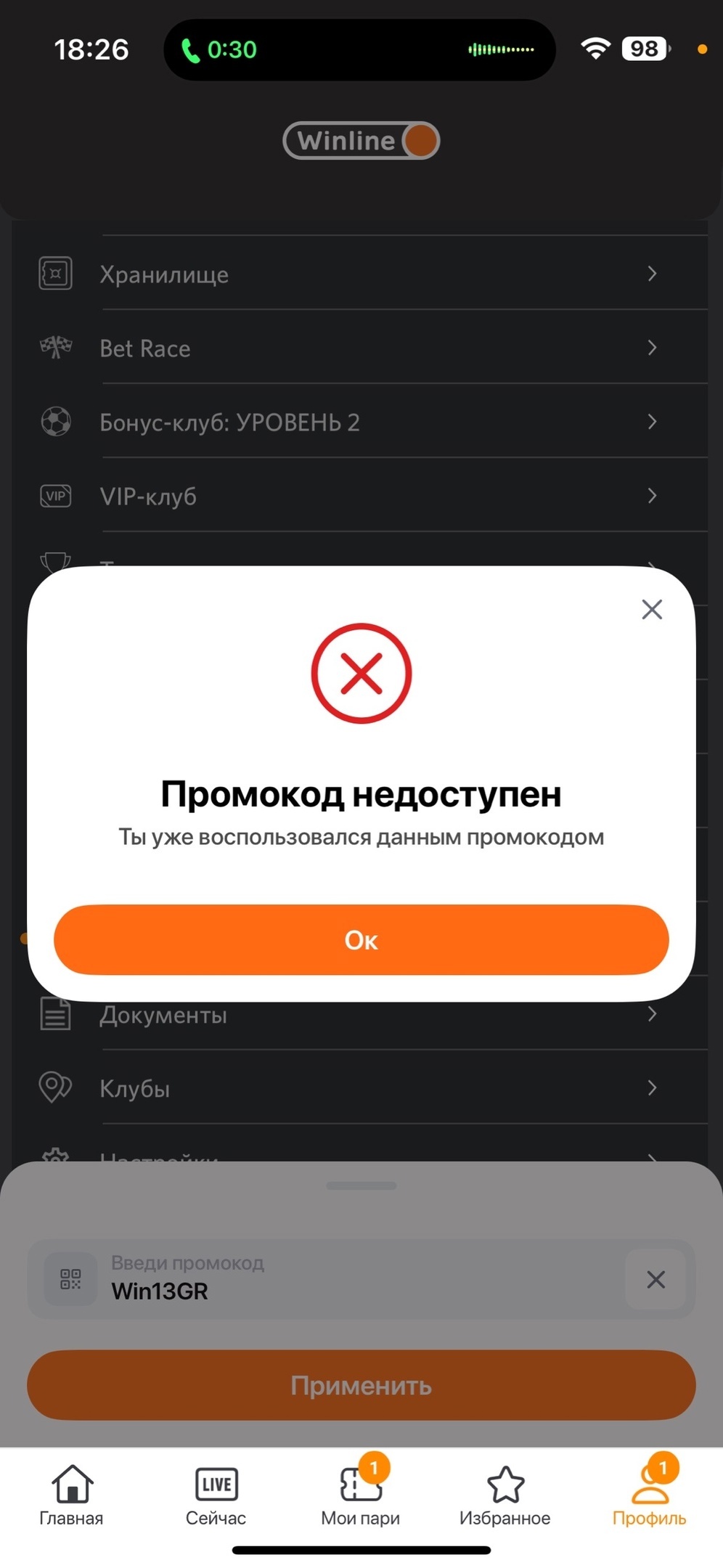Image resolution: width=723 pixels, height=1568 pixels.
Task: Open the VIP-клуб section
Action: pyautogui.click(x=361, y=496)
